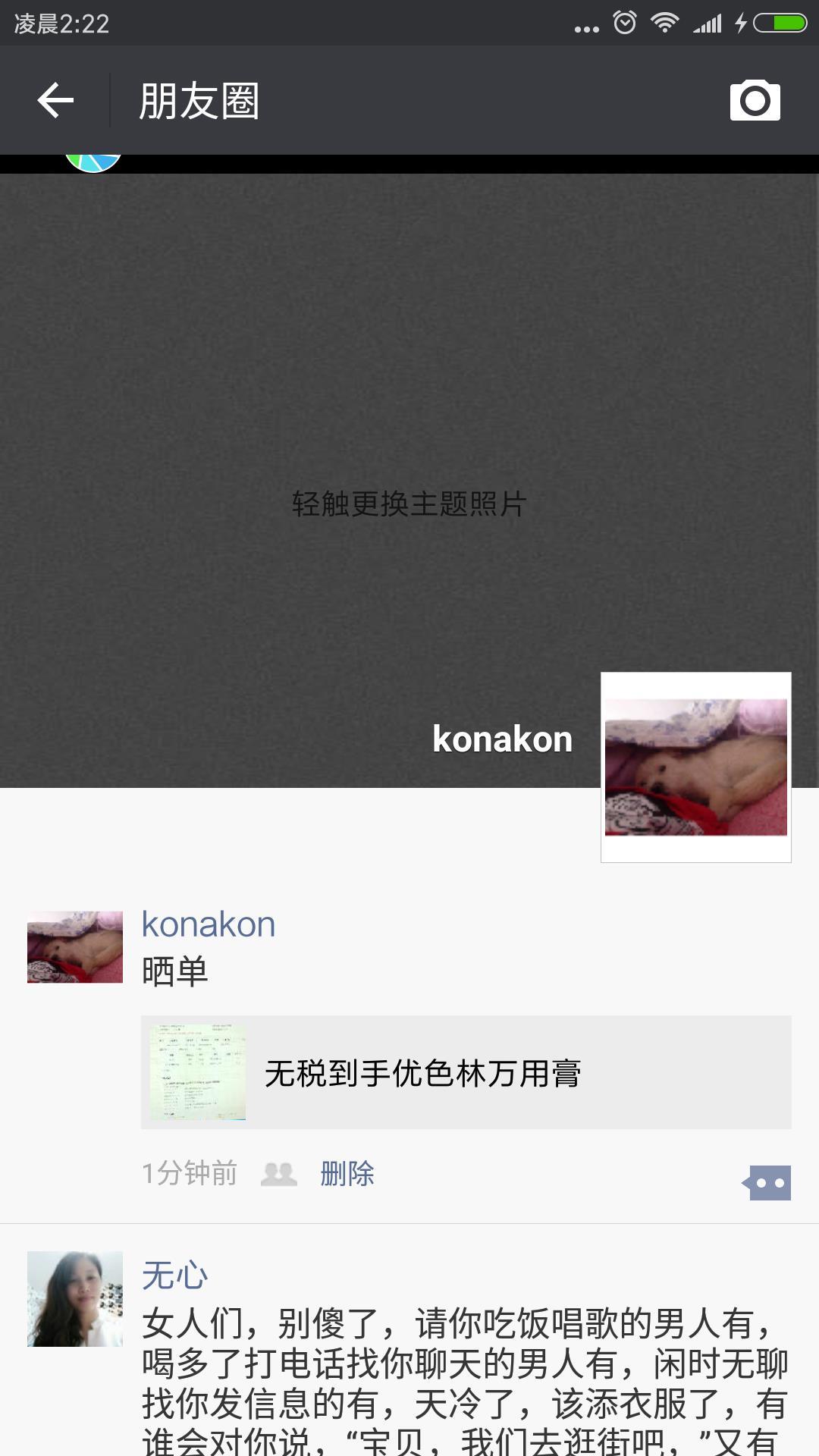Screen dimensions: 819x1456
Task: Delete the 晒单 post
Action: click(347, 1173)
